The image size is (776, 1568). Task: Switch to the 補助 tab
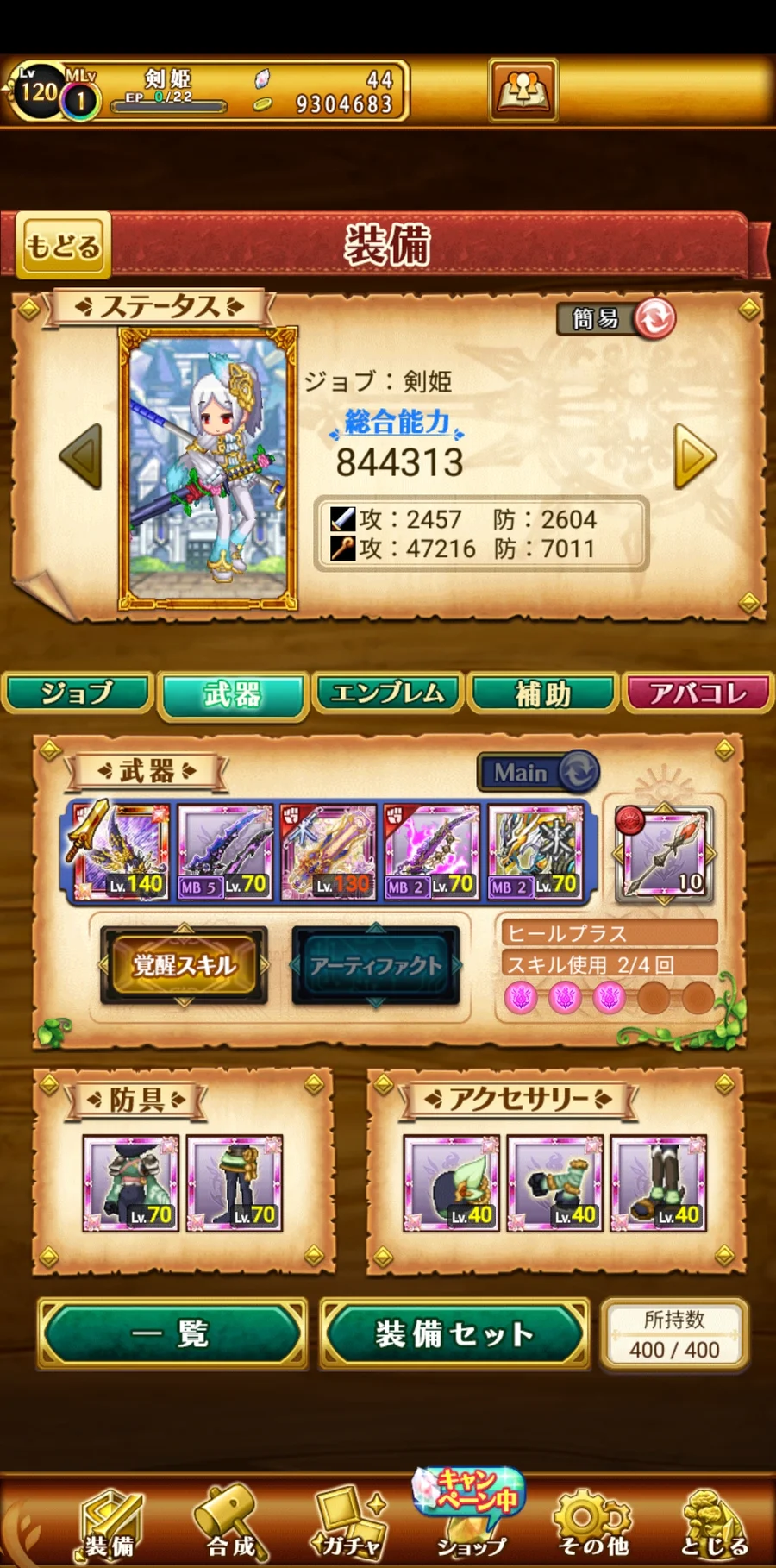tap(543, 693)
